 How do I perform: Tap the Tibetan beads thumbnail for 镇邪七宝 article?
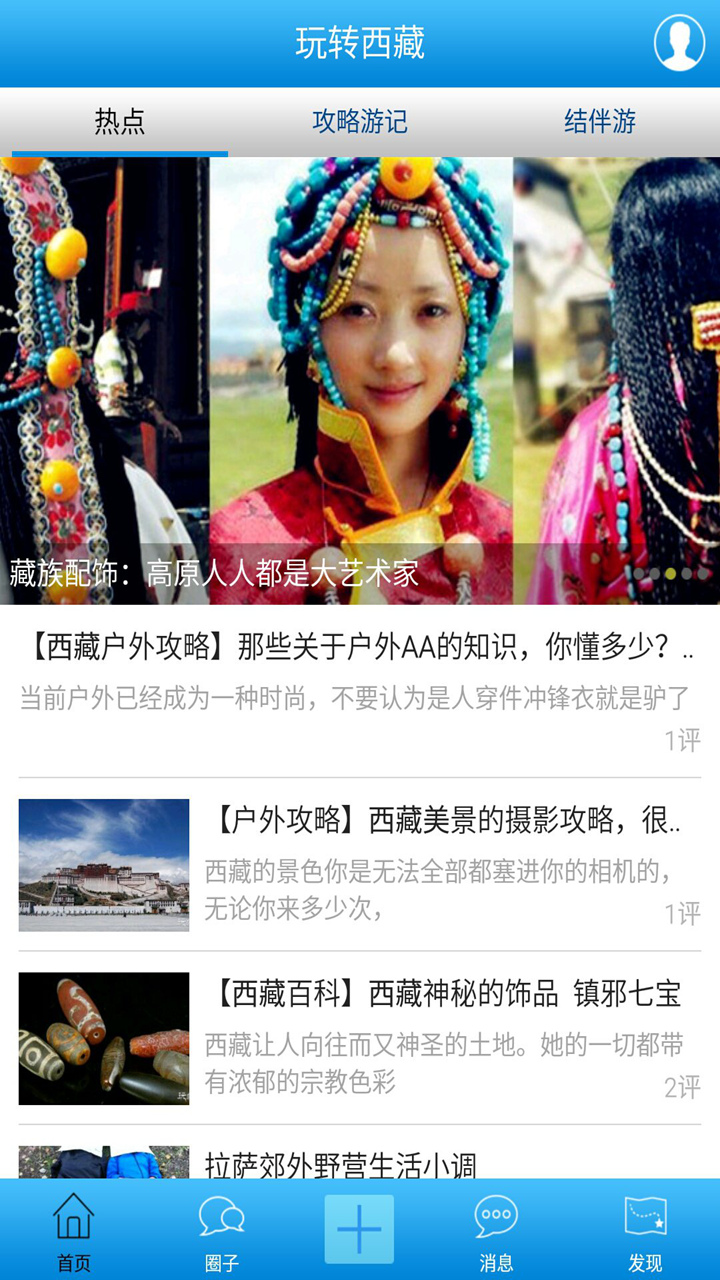tap(103, 1040)
